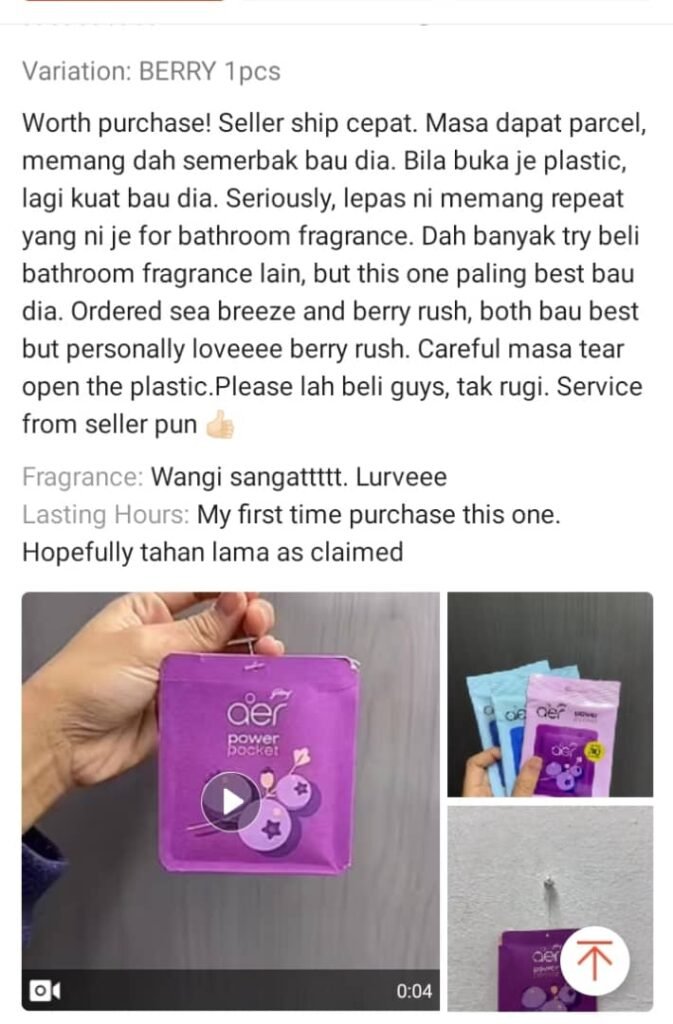Open the photo of three hand-held packets
The height and width of the screenshot is (1024, 673).
tap(549, 694)
